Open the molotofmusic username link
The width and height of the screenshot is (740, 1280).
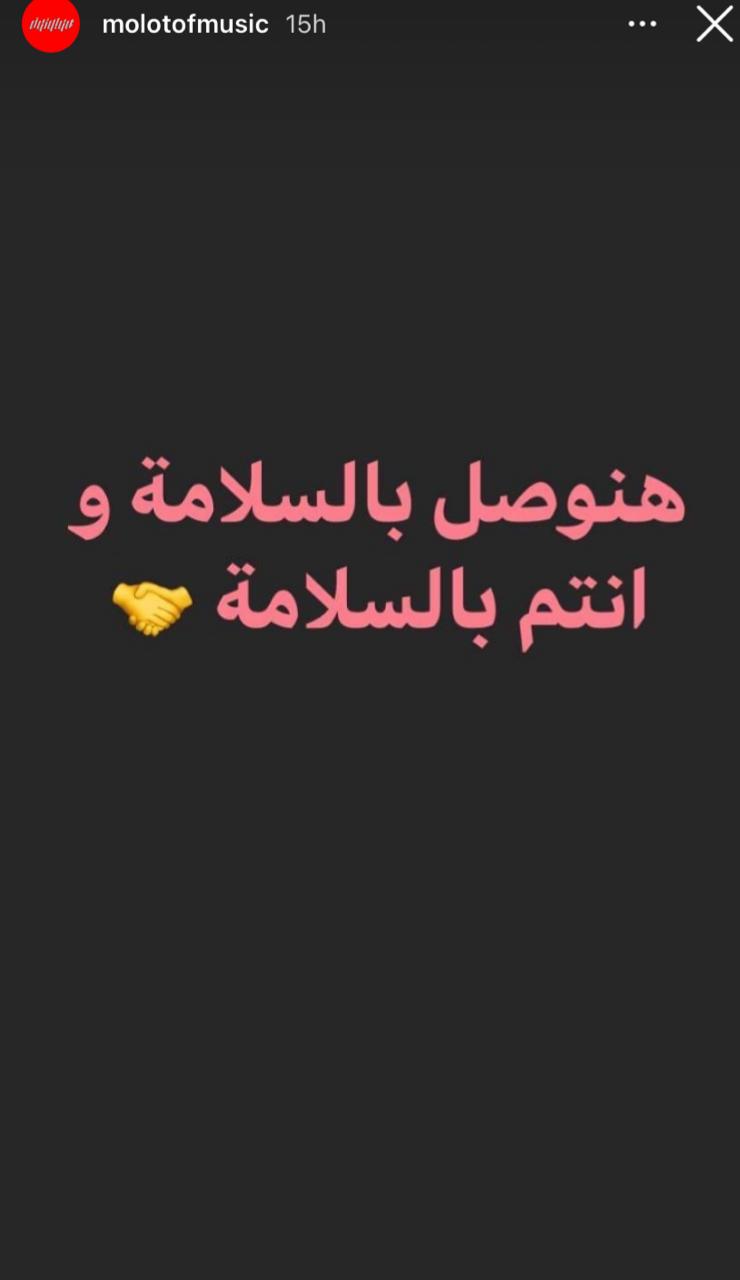pos(185,24)
